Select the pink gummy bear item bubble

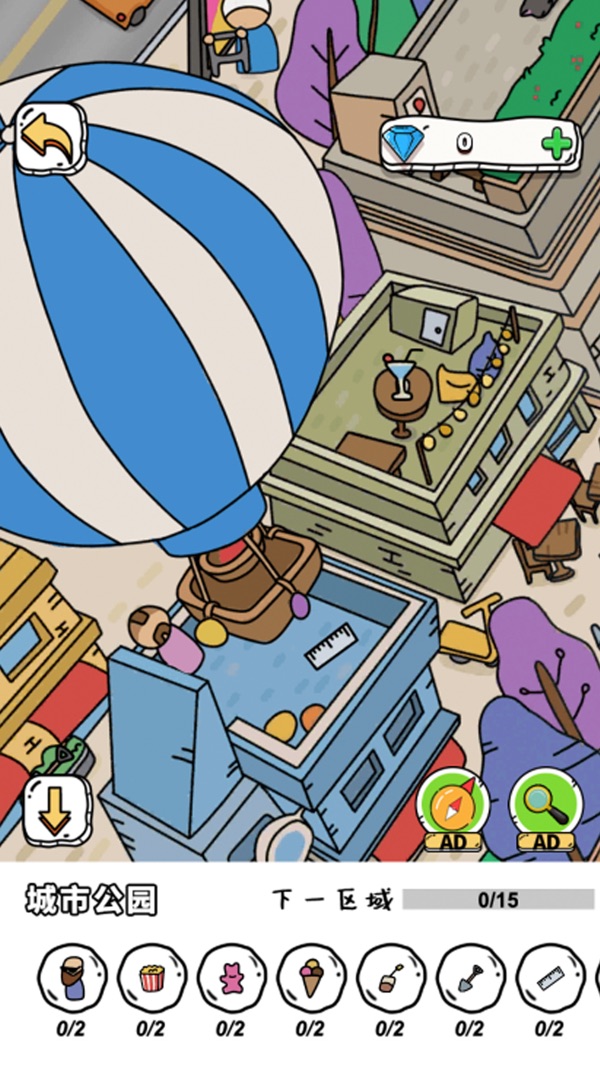coord(231,976)
